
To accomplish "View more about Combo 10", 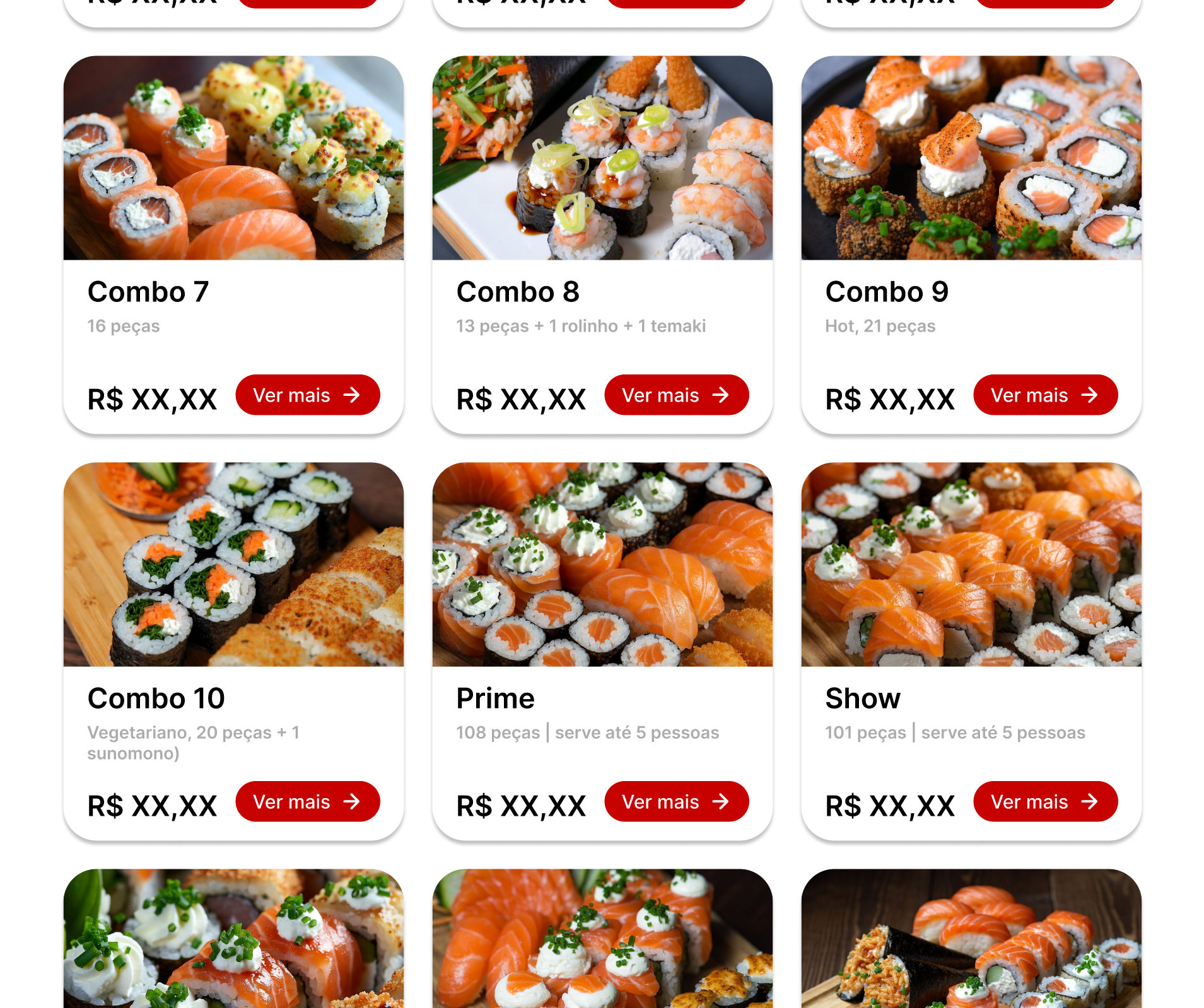I will [307, 802].
